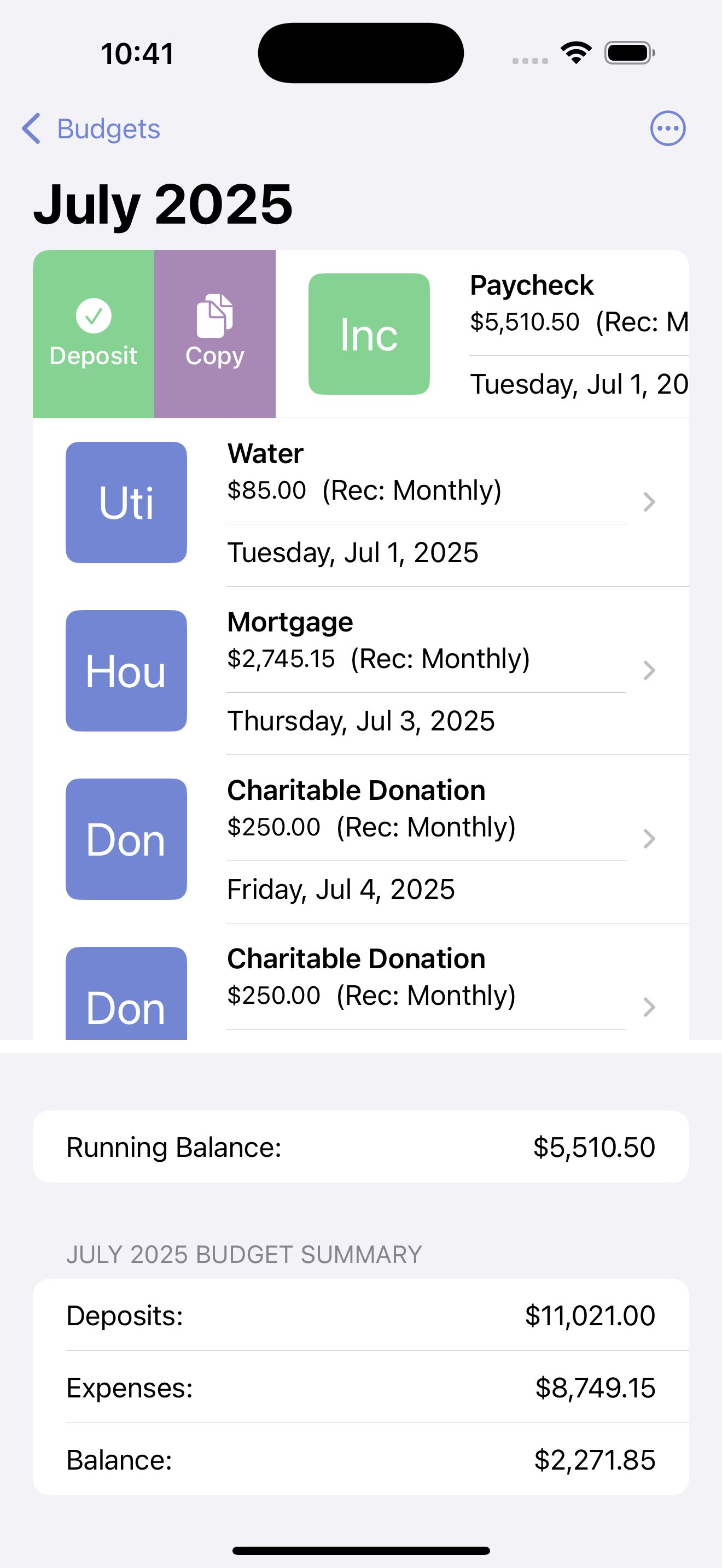Open the Paycheck income entry
The image size is (722, 1568).
(548, 334)
